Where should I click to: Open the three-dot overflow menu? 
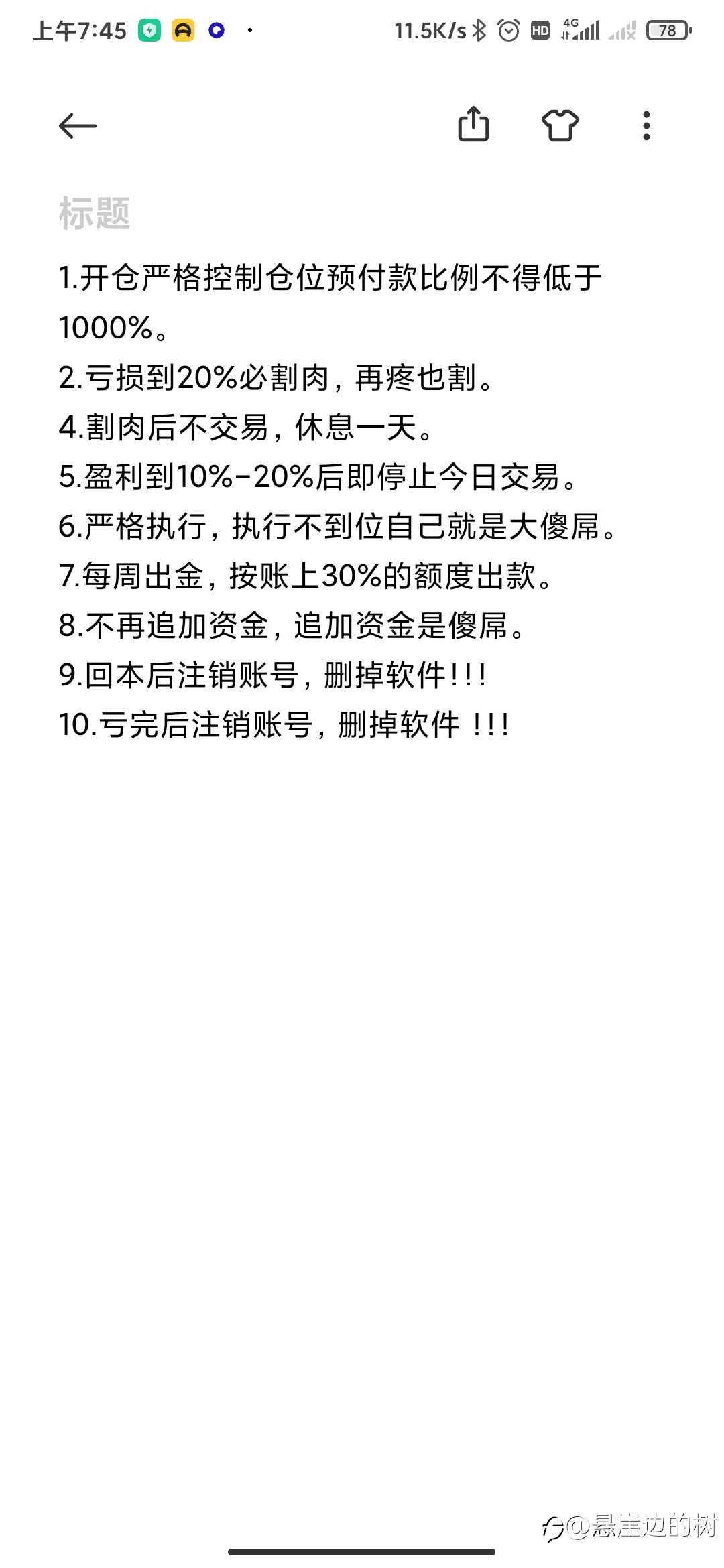[x=646, y=125]
